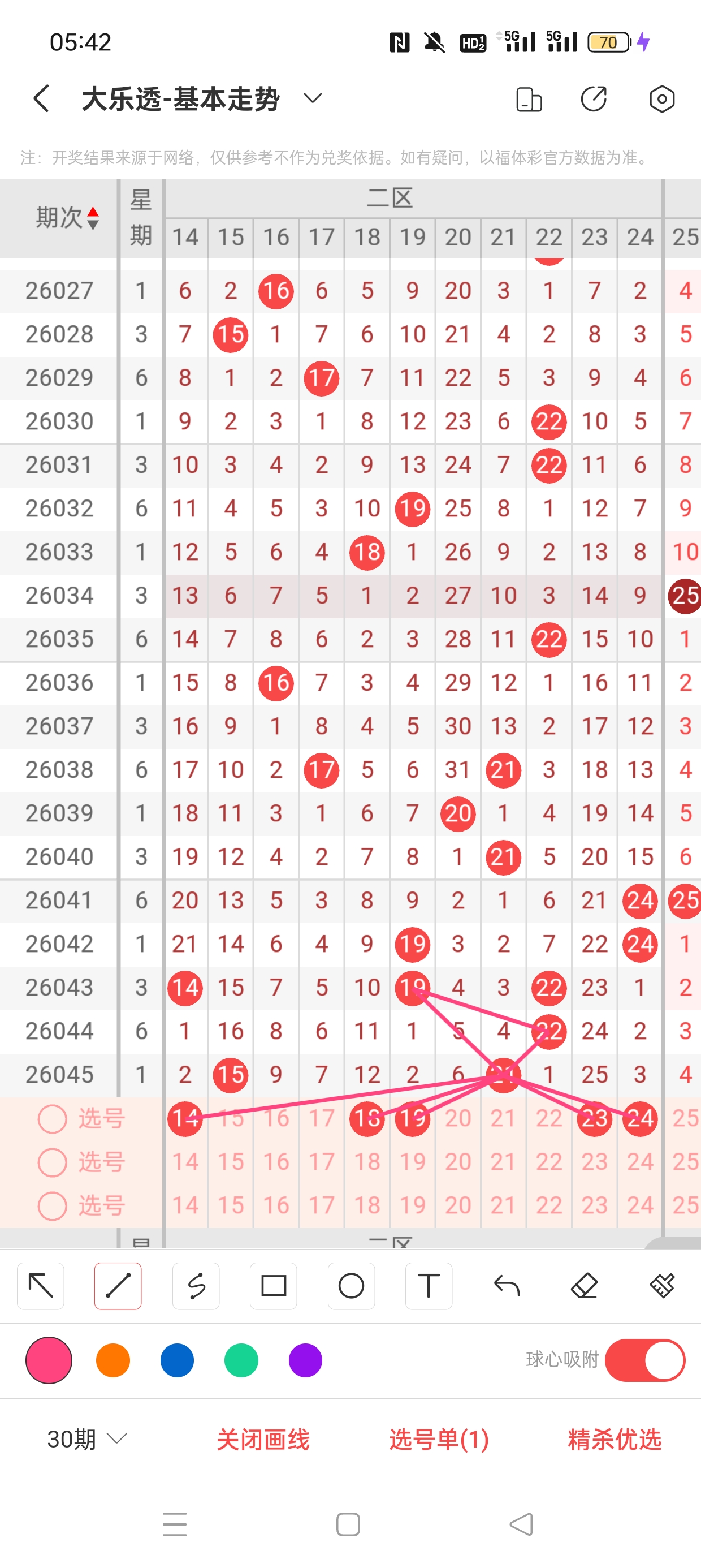Turn off the 球心吸附 switch
The image size is (701, 1568).
[x=644, y=1360]
